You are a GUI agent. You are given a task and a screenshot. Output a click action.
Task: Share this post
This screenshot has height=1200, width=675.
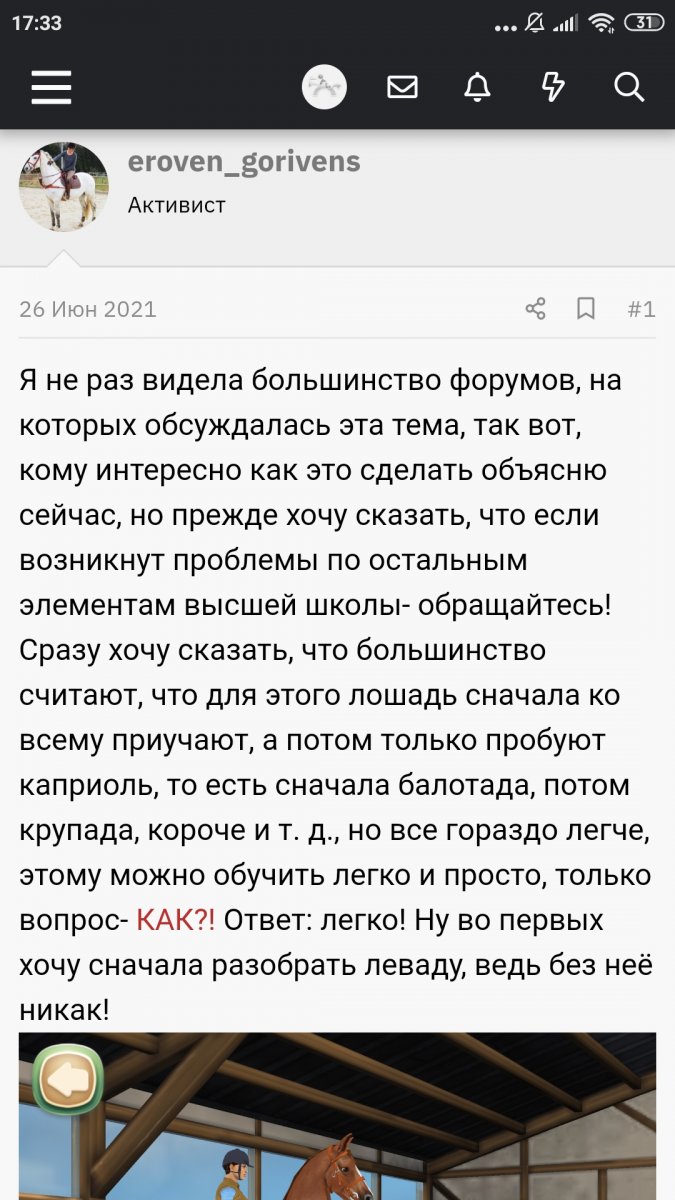pos(536,308)
